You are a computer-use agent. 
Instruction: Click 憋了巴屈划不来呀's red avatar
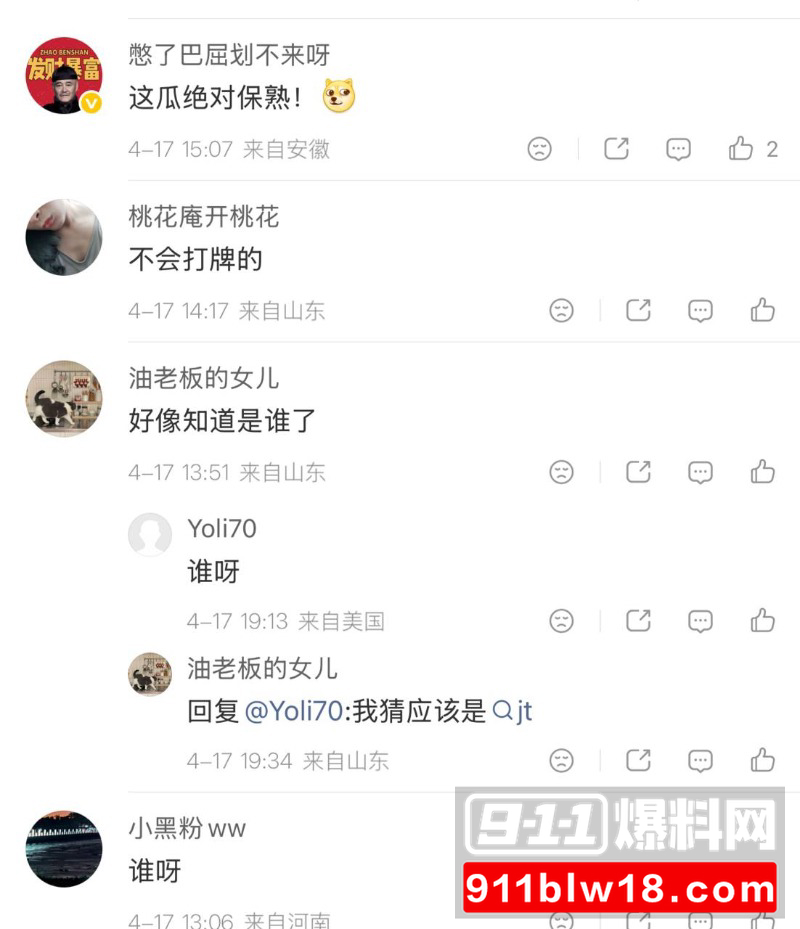pyautogui.click(x=63, y=75)
